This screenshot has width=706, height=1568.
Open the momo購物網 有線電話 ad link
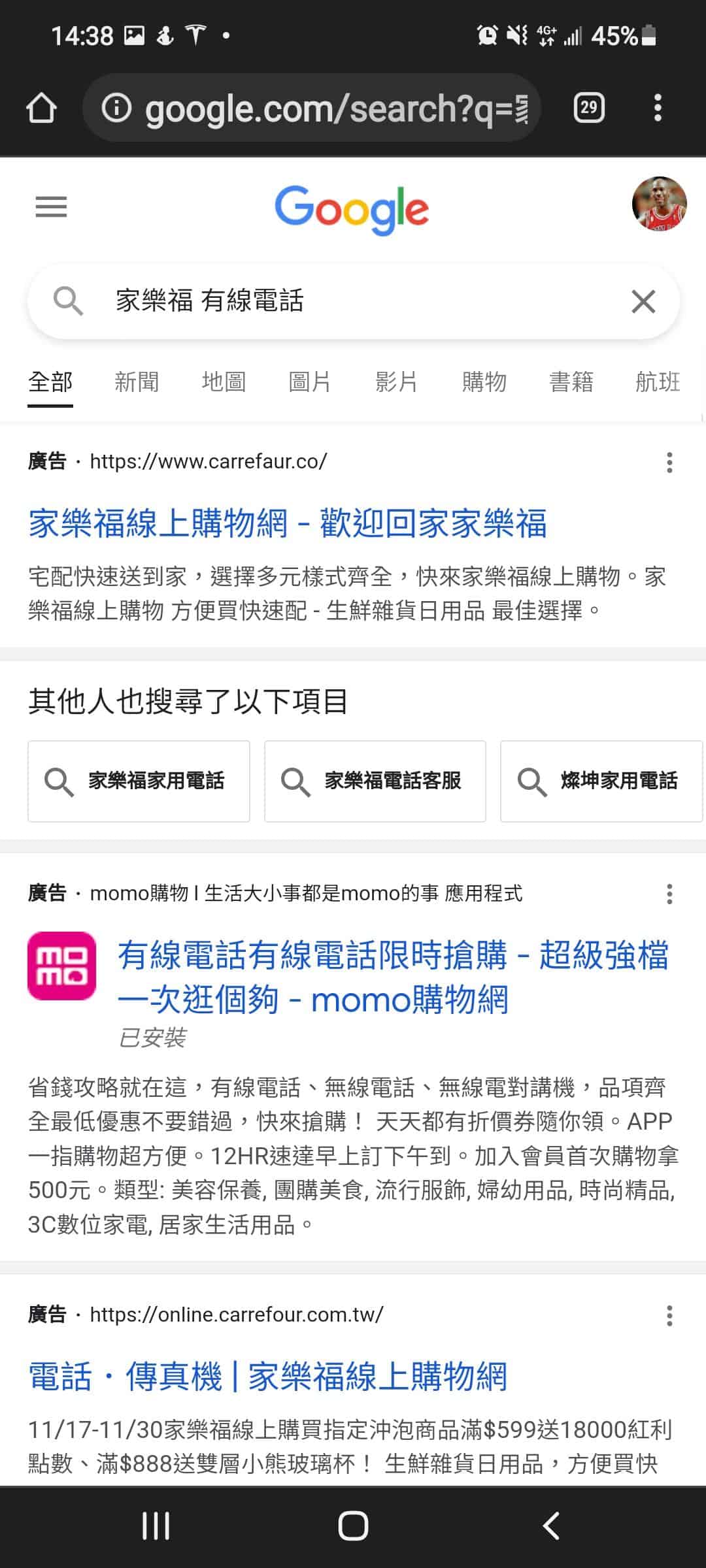tap(392, 977)
